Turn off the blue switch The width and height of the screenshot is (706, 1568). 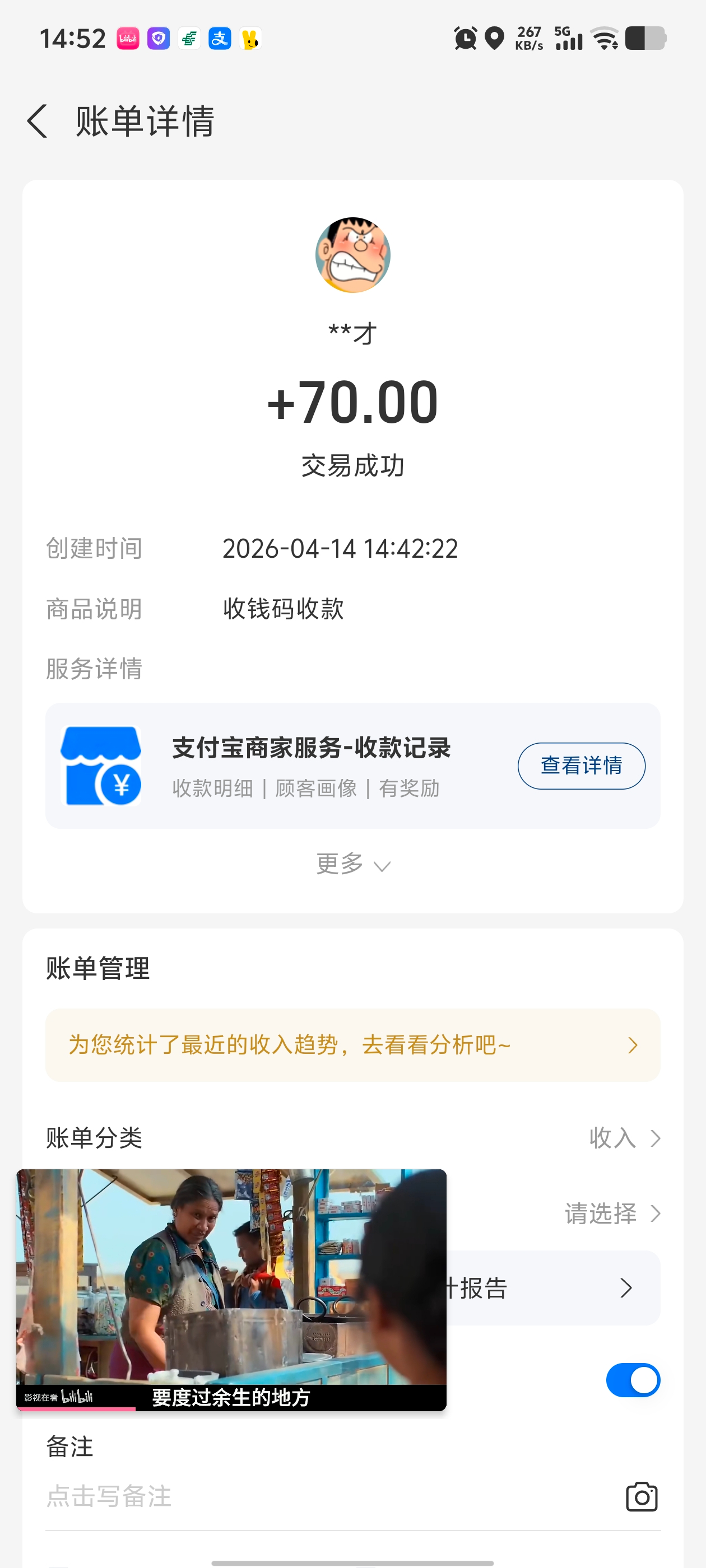pyautogui.click(x=632, y=1380)
